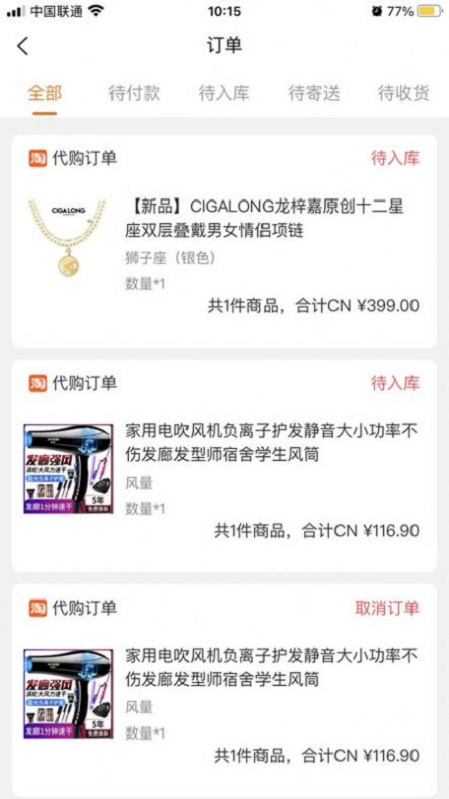Screen dimensions: 449x799
Task: Open the hair dryer order marked 待入库
Action: [x=224, y=466]
